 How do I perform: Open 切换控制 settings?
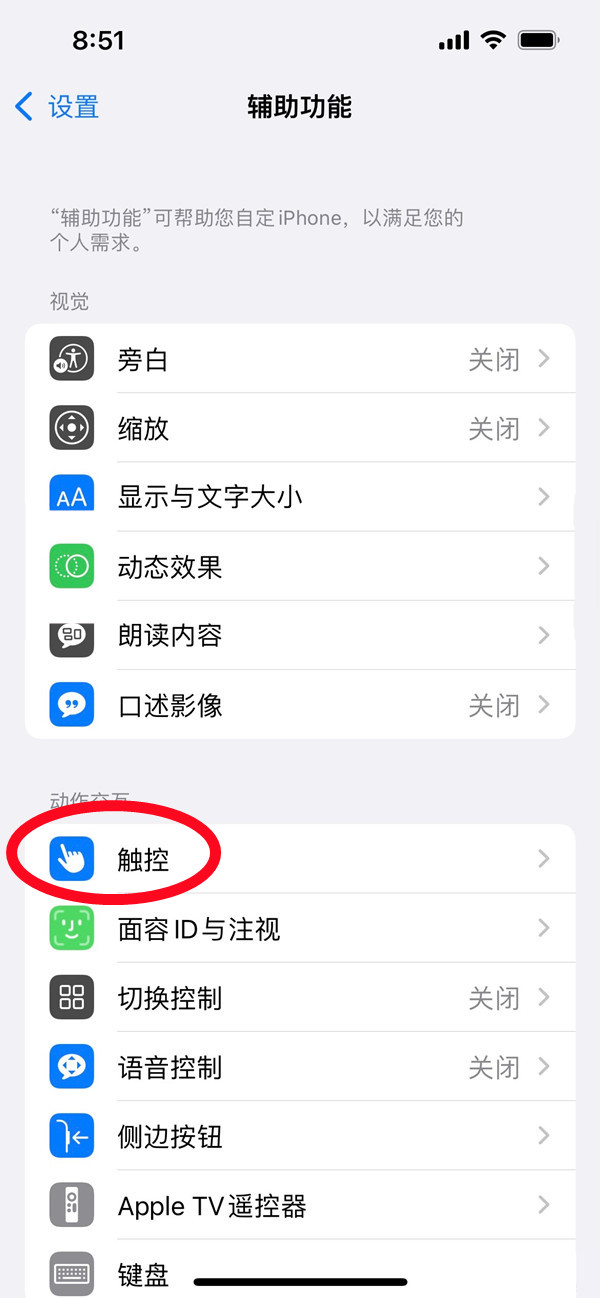pos(300,998)
